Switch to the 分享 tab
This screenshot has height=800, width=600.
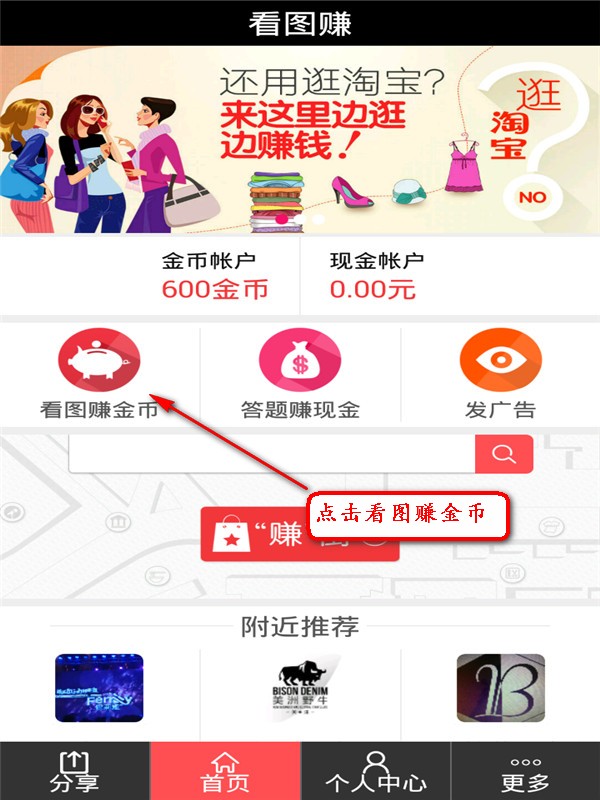(x=75, y=771)
